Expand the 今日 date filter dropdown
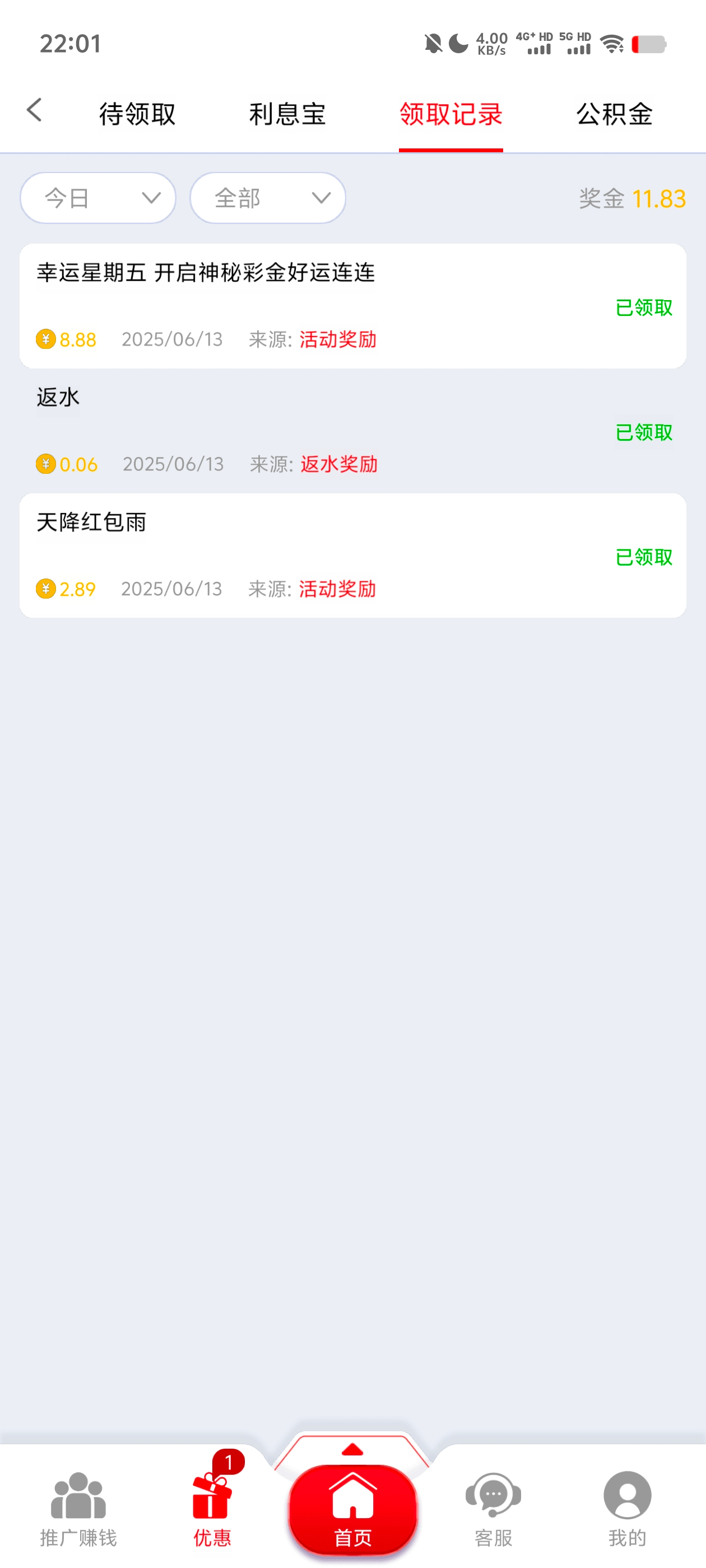The height and width of the screenshot is (1568, 706). point(98,198)
